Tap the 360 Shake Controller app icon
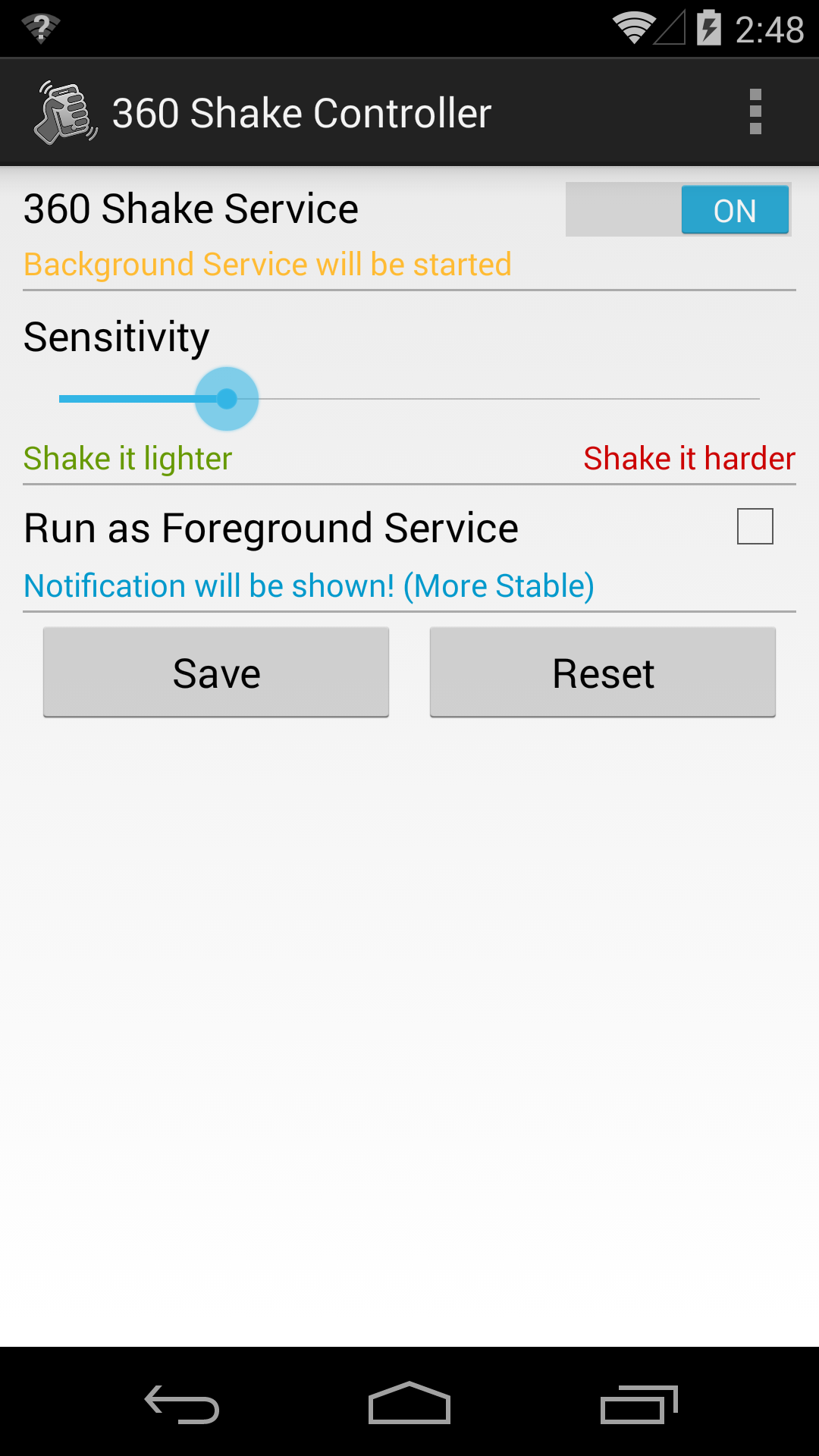Viewport: 819px width, 1456px height. point(64,112)
